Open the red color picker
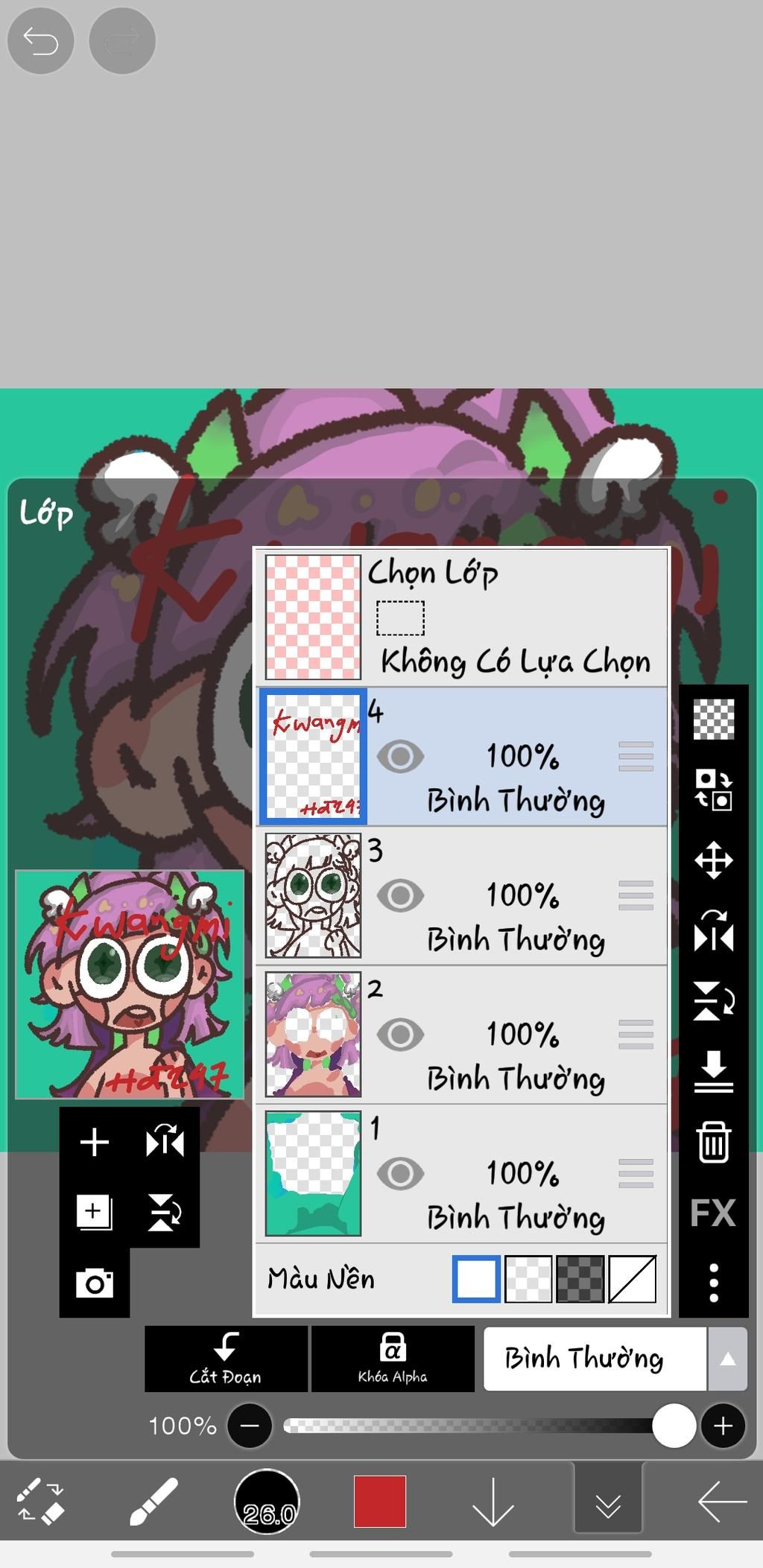 pos(380,1501)
